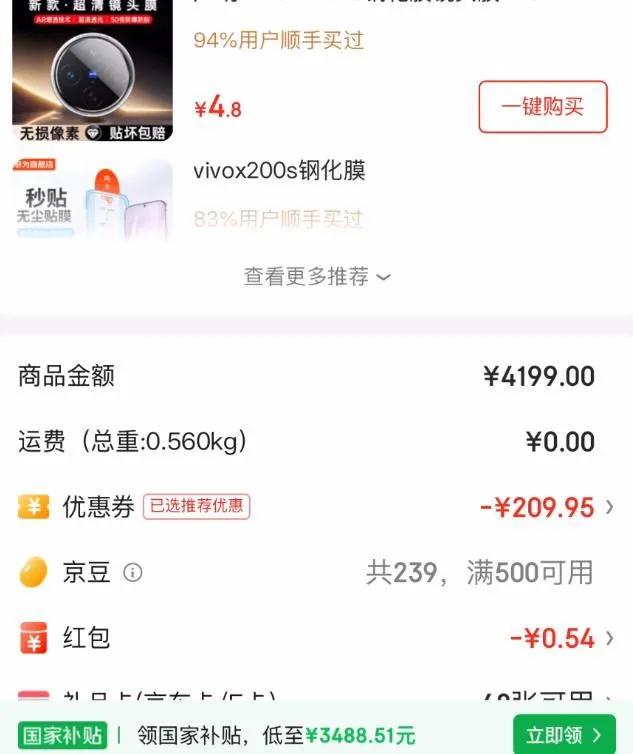Tap 立即领 to claim national subsidy
Screen dimensions: 633x754
pyautogui.click(x=564, y=735)
